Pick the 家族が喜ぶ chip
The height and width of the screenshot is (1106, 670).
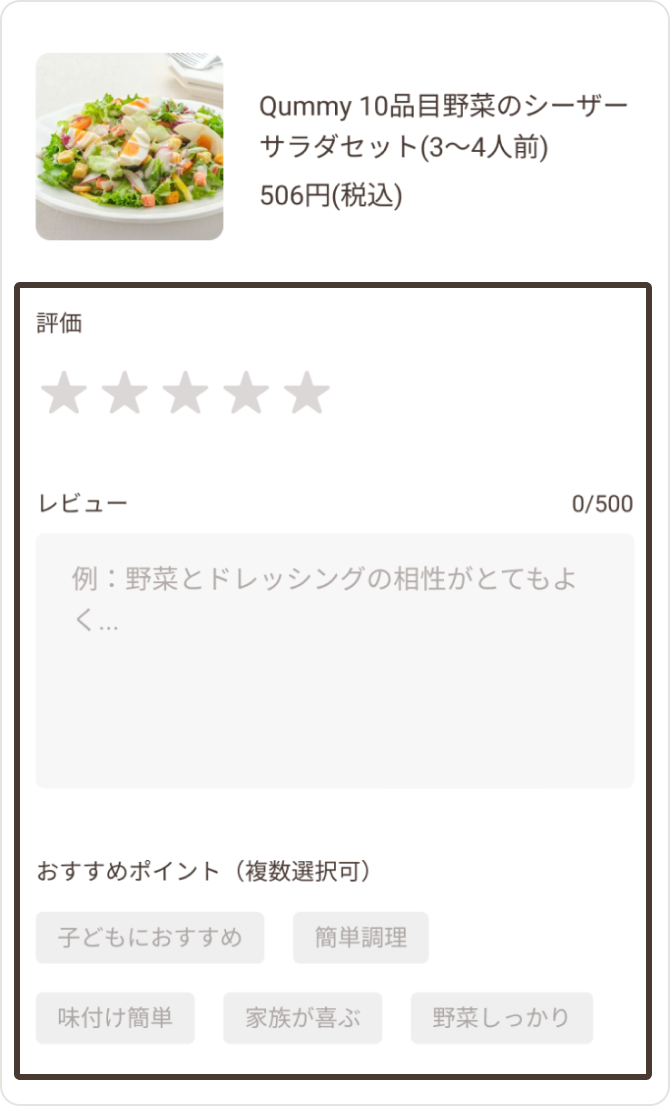click(x=303, y=1018)
